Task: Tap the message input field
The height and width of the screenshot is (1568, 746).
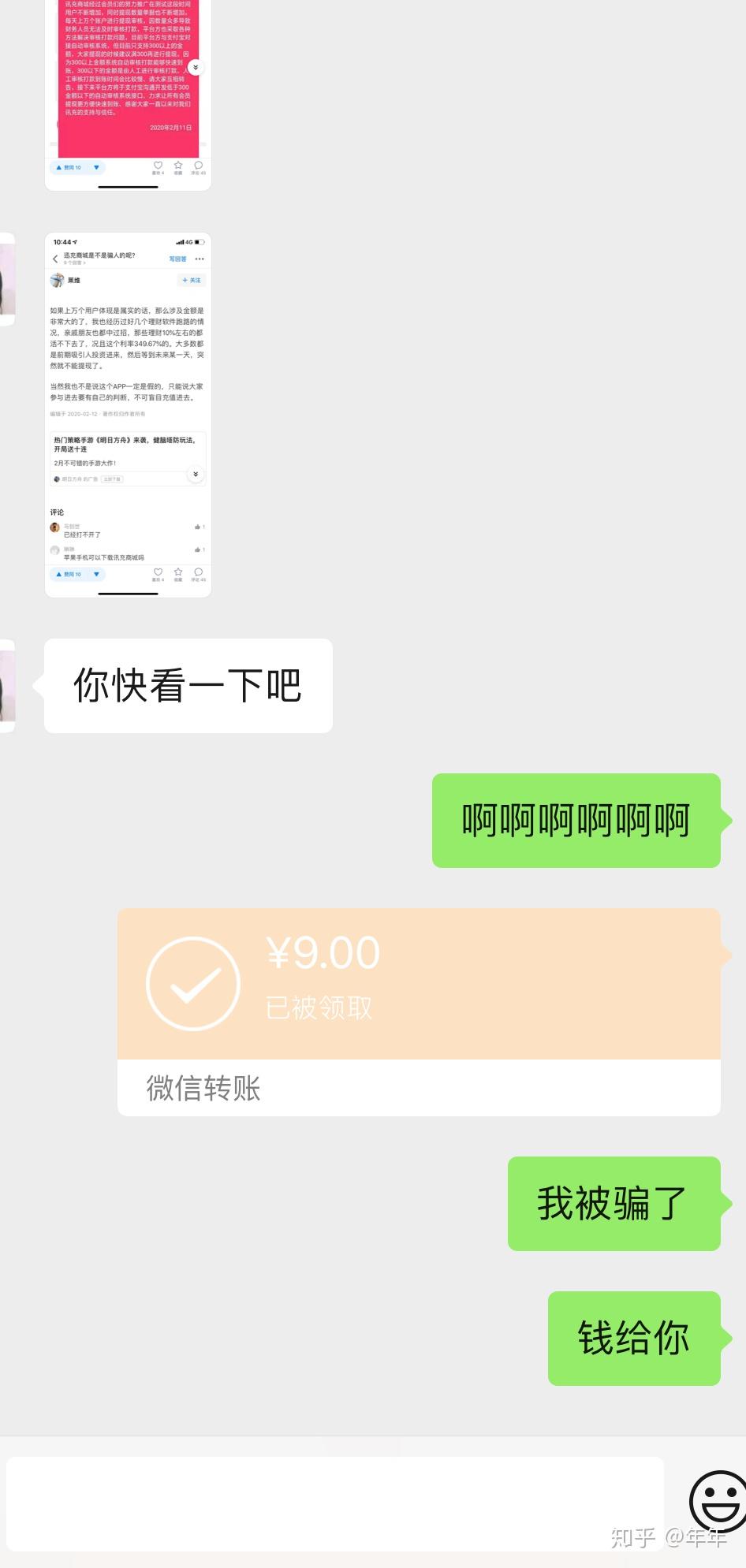Action: (x=334, y=1504)
